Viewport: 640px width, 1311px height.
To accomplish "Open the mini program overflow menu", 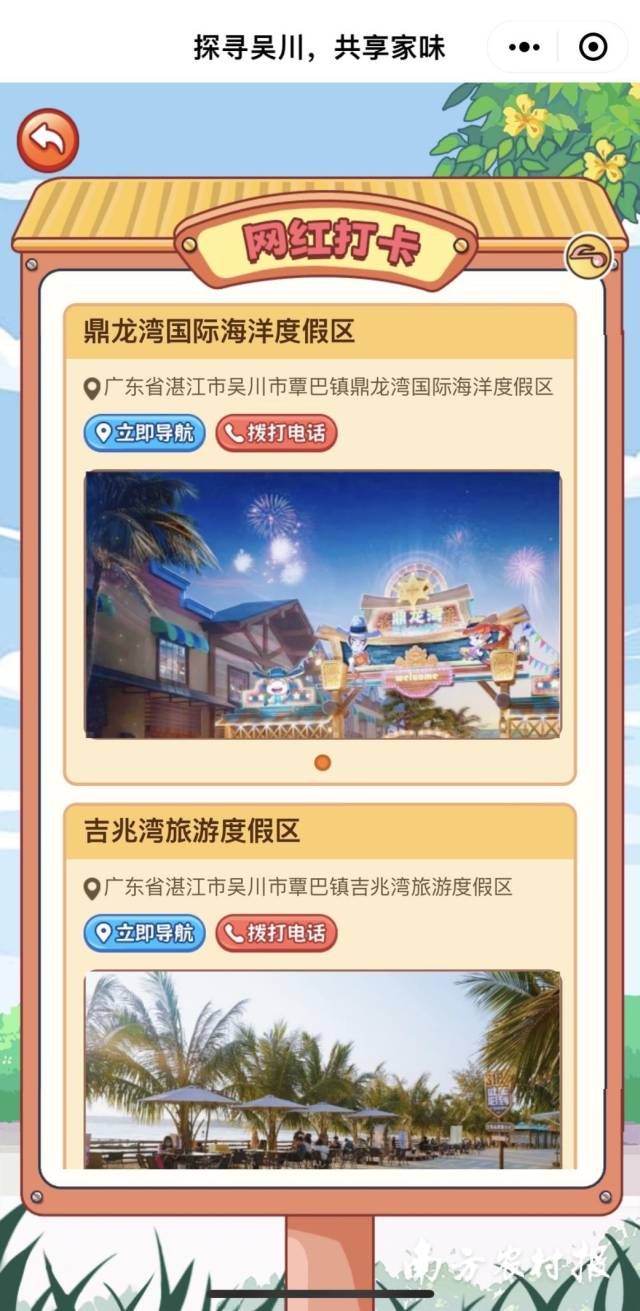I will [x=524, y=47].
